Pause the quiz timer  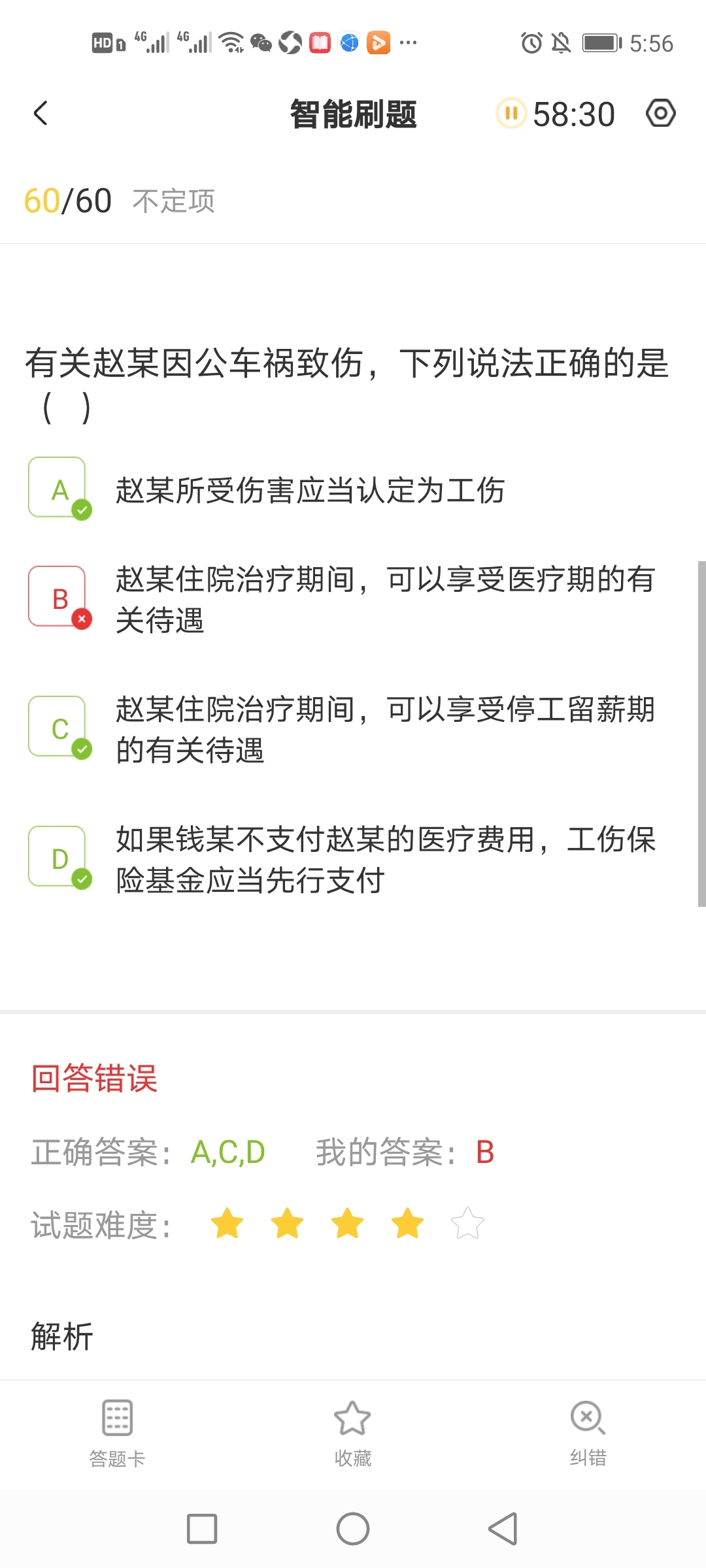[x=511, y=114]
